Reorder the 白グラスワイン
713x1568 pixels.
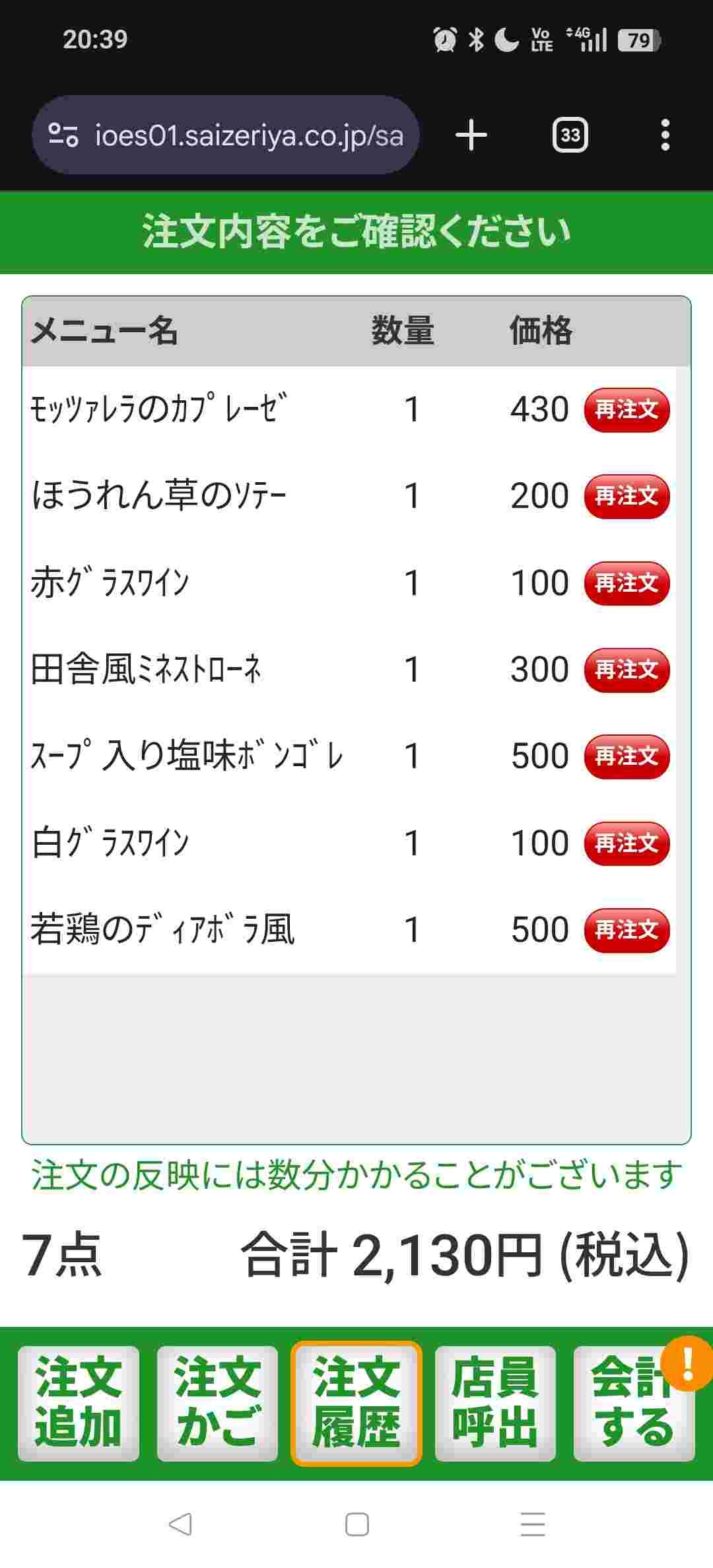[627, 843]
